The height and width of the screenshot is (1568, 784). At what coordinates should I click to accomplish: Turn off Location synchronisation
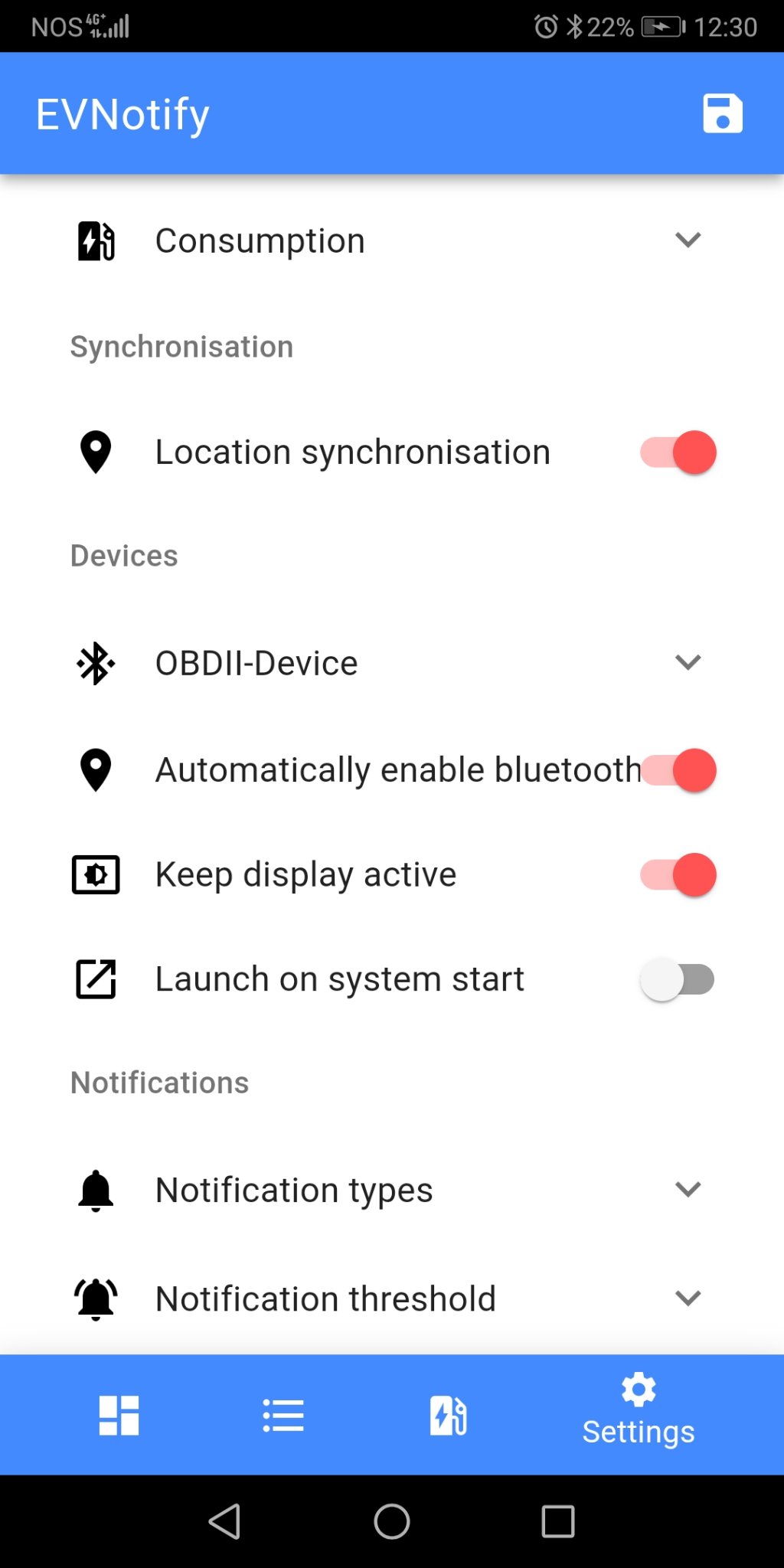(x=679, y=452)
